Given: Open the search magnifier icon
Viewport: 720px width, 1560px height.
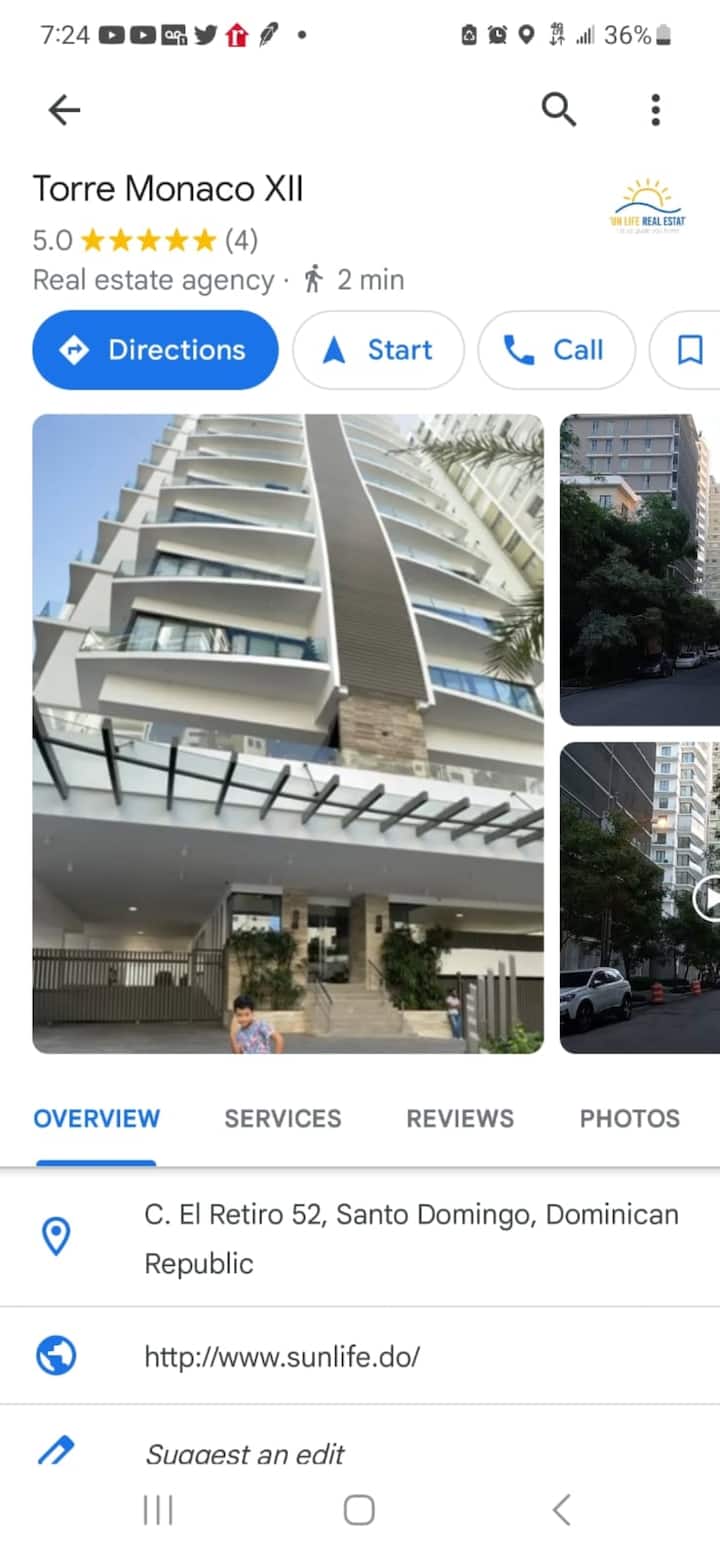Looking at the screenshot, I should (559, 109).
